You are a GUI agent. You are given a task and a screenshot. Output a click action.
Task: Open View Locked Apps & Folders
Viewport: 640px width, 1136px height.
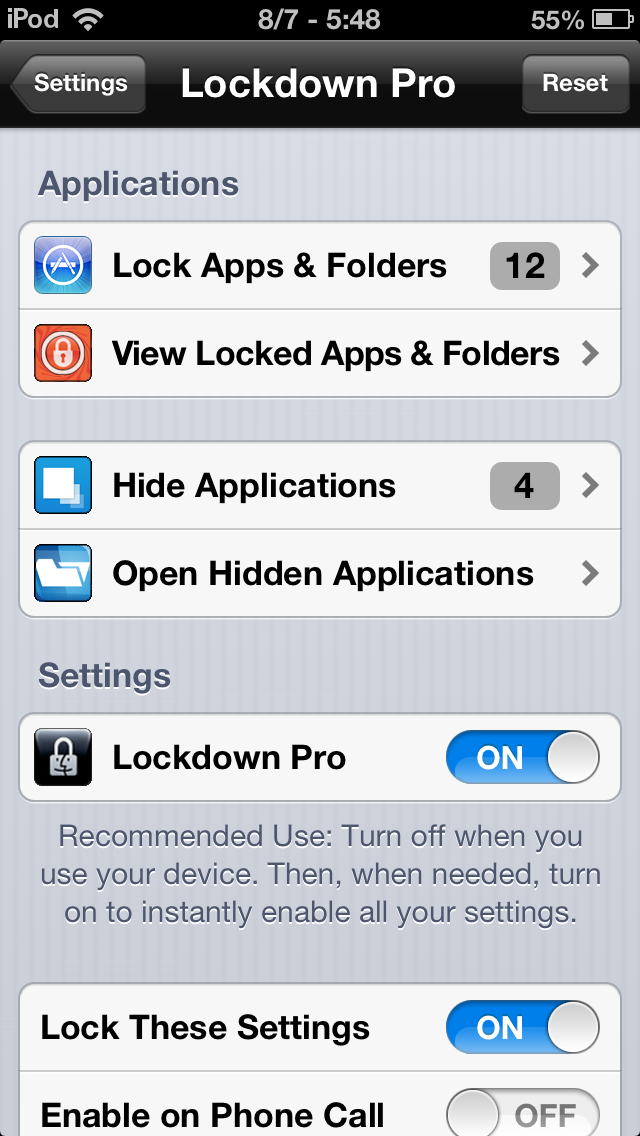coord(320,354)
